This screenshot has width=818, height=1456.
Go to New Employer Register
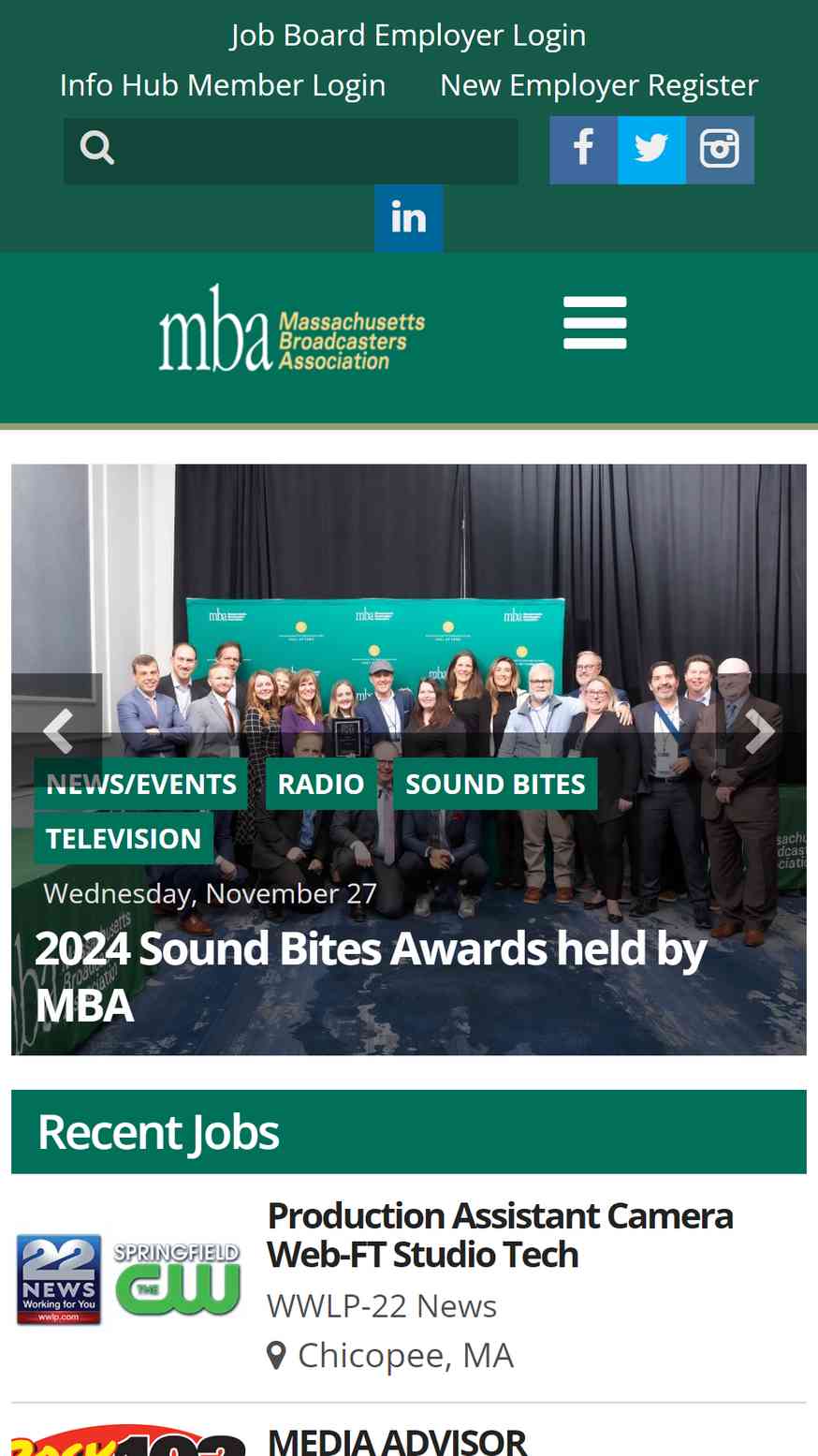599,85
